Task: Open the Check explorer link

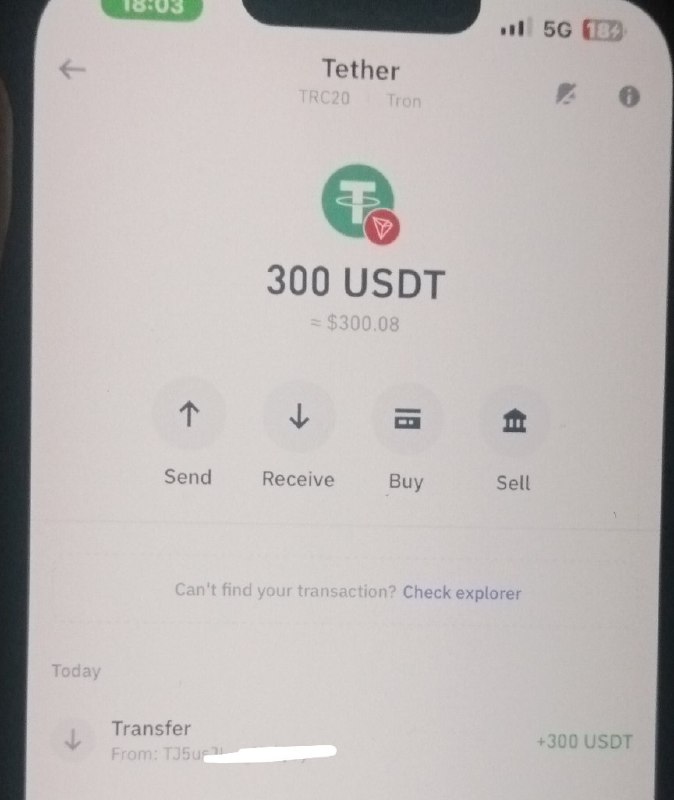Action: [x=462, y=592]
